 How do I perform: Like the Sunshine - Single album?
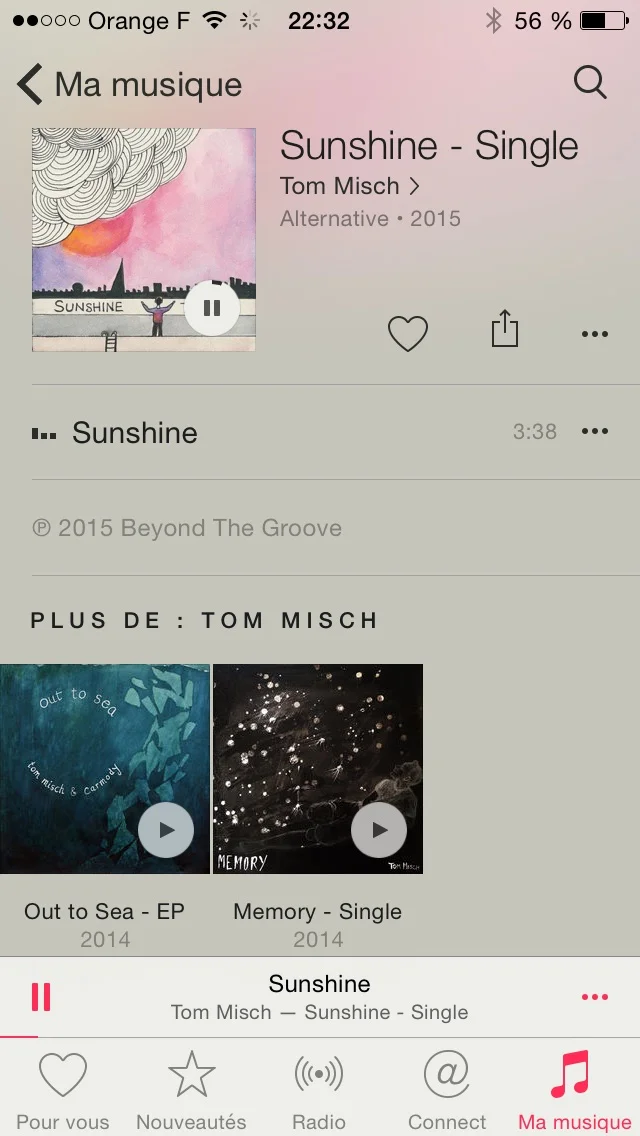(408, 333)
